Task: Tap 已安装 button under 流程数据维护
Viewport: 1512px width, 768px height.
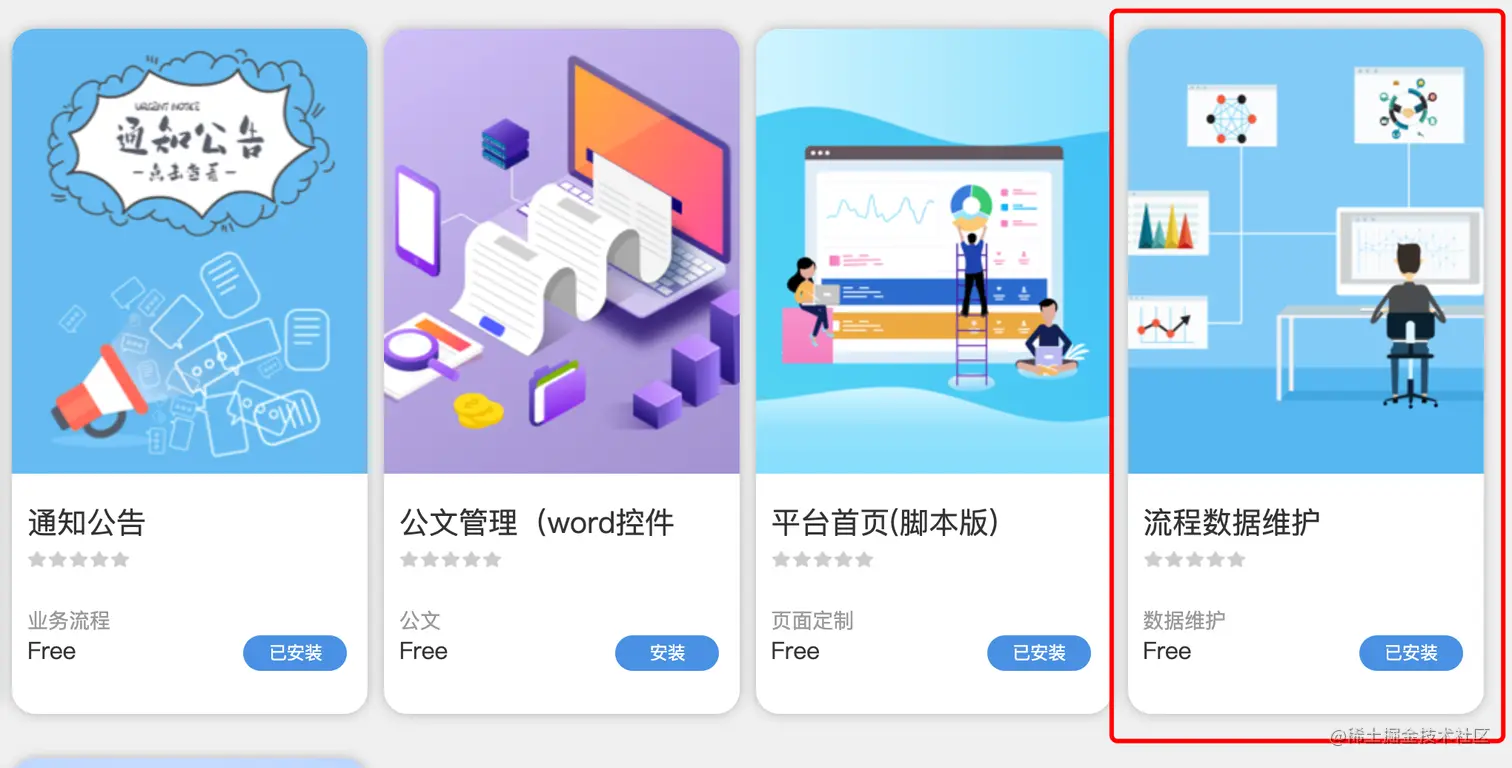Action: (x=1411, y=653)
